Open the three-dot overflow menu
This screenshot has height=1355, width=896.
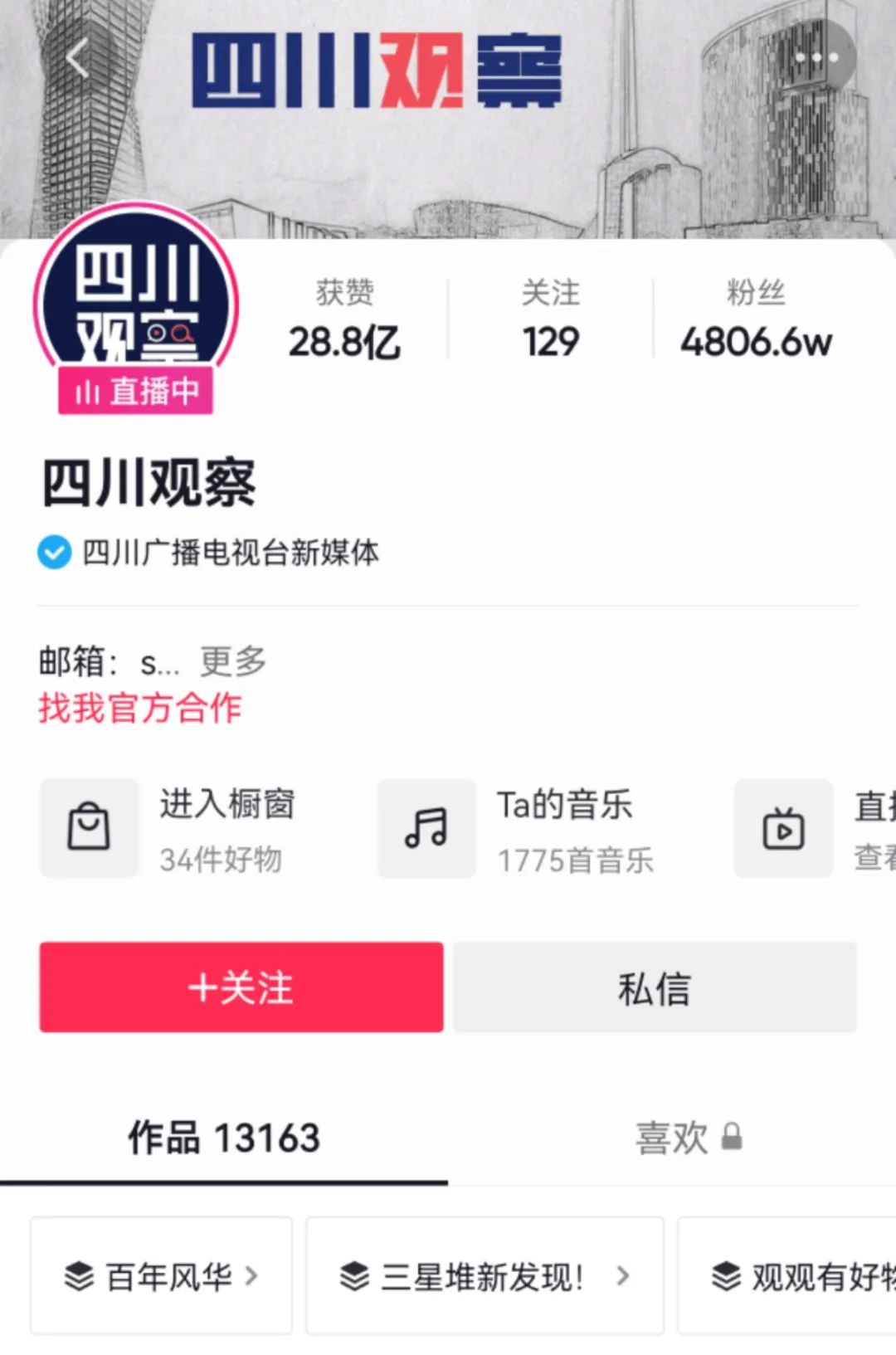(816, 58)
